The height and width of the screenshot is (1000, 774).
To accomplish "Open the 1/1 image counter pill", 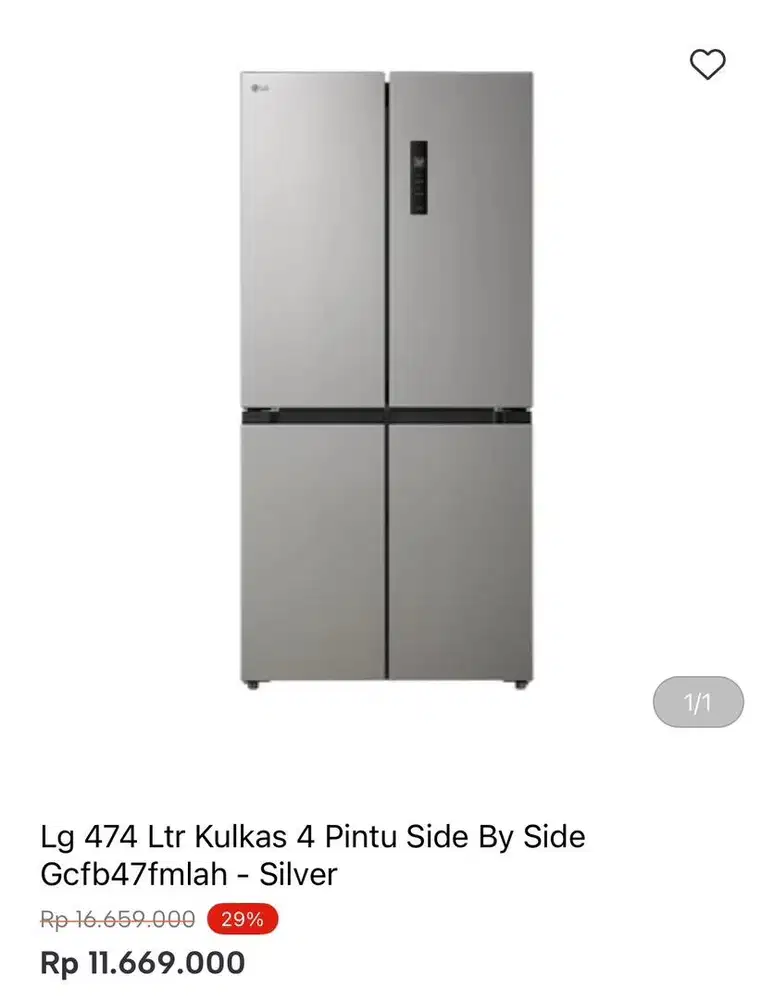I will click(697, 703).
